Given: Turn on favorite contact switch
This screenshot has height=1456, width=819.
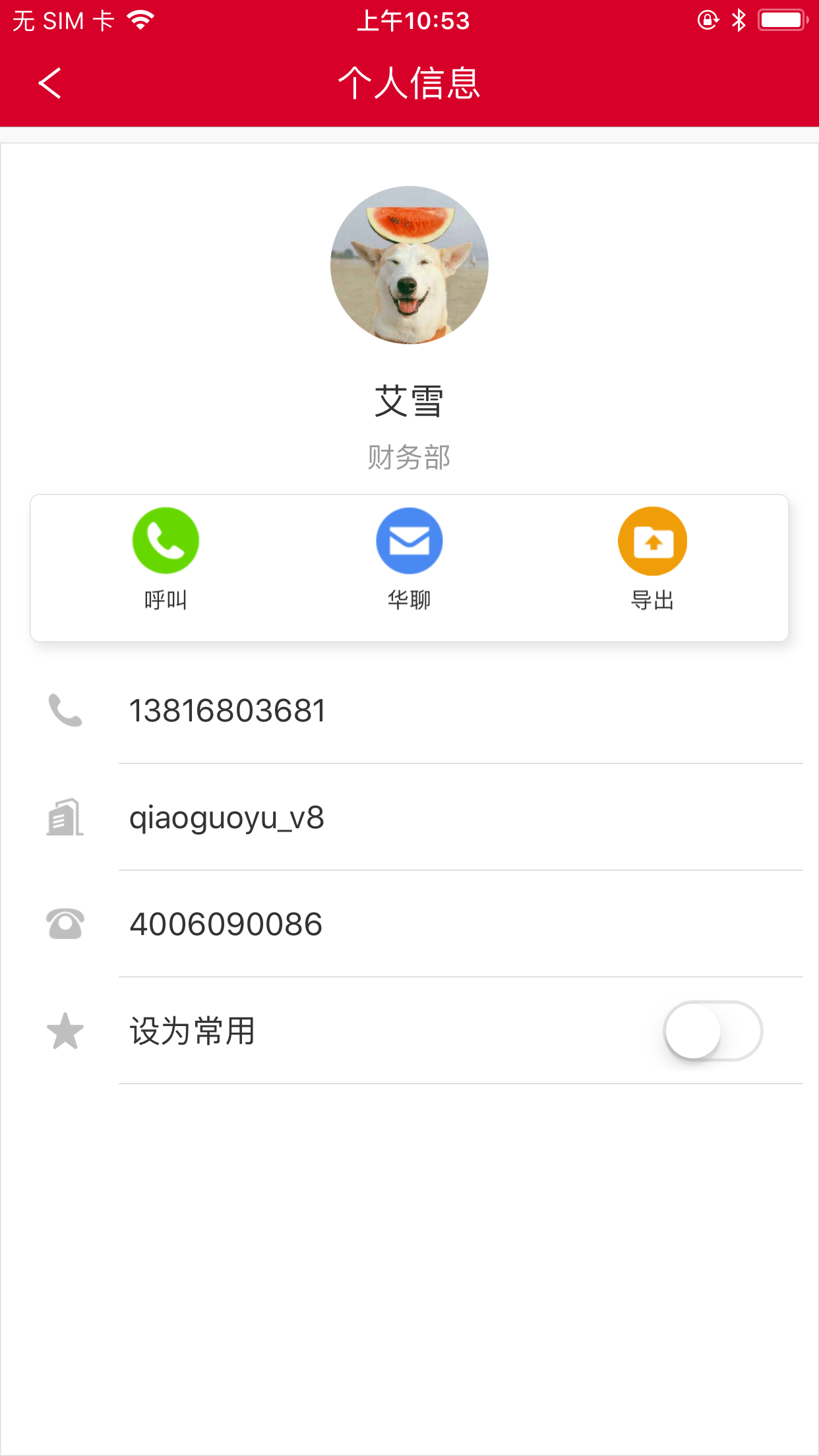Looking at the screenshot, I should click(713, 1031).
